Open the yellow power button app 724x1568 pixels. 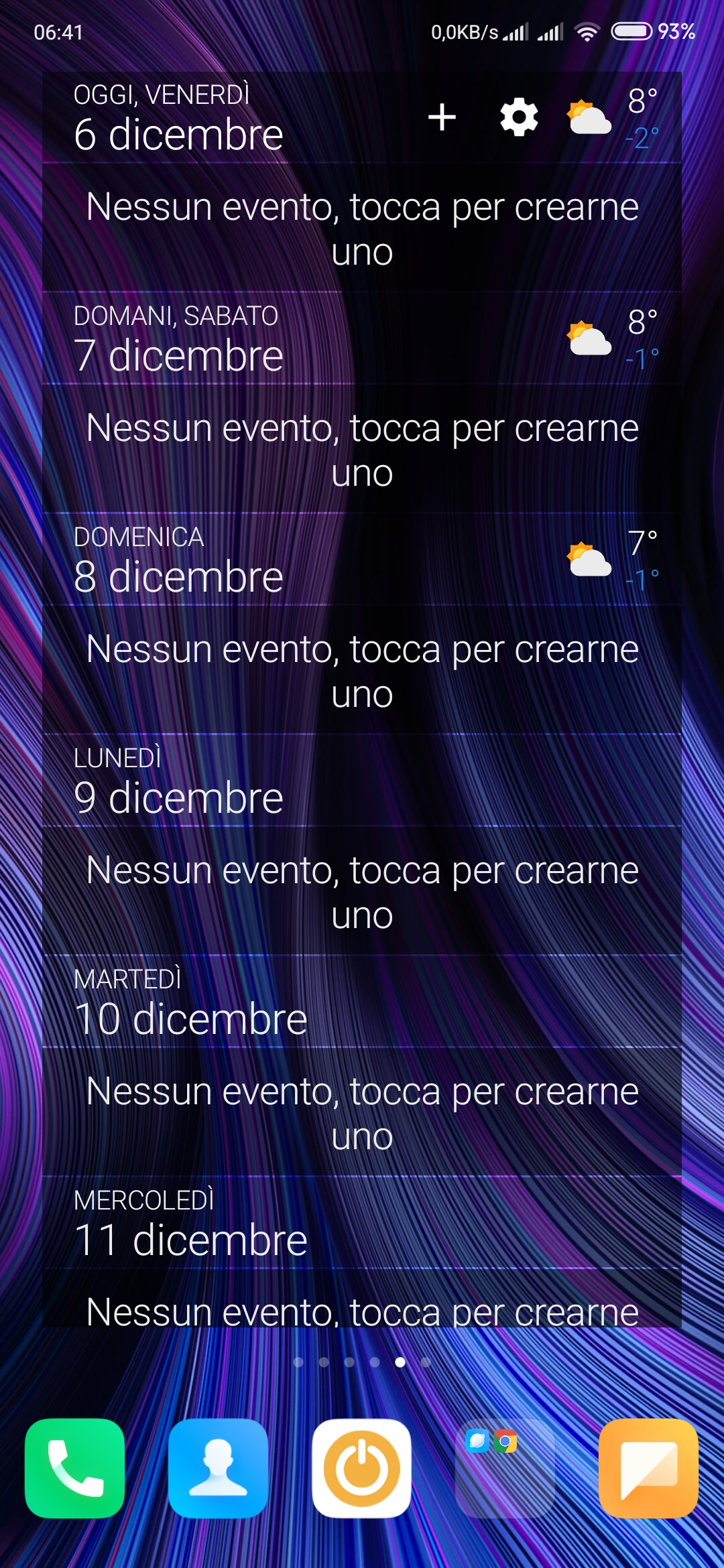click(361, 1468)
